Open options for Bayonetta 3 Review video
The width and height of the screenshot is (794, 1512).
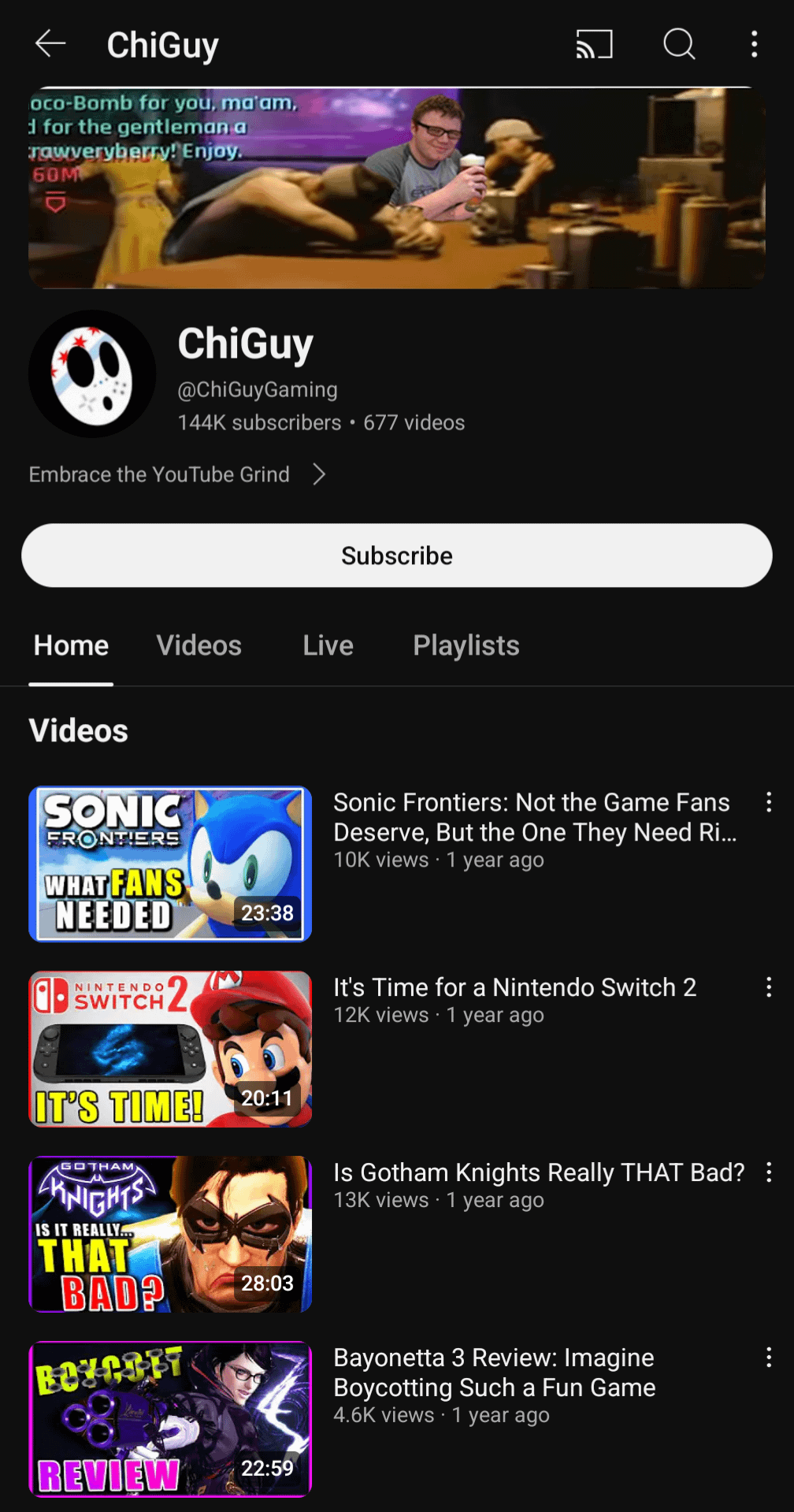pyautogui.click(x=769, y=1358)
